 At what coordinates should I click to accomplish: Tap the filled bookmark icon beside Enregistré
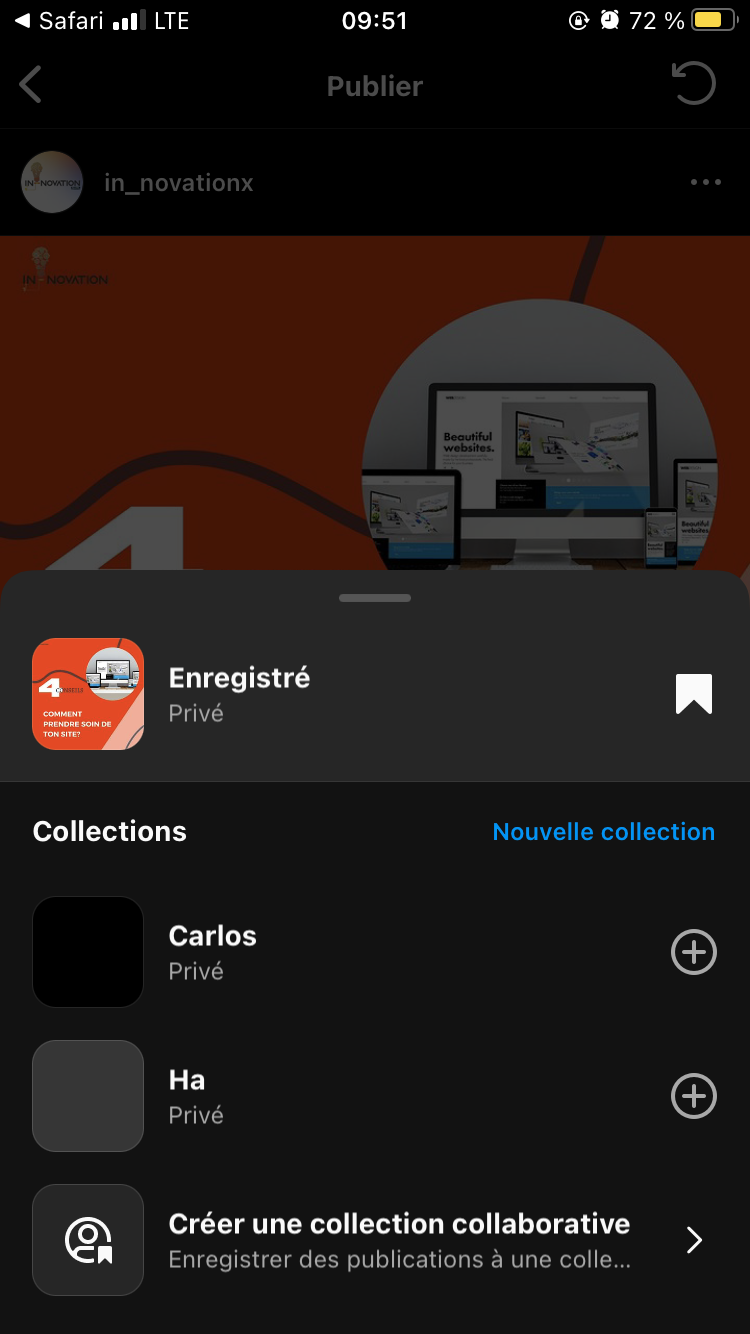tap(694, 694)
